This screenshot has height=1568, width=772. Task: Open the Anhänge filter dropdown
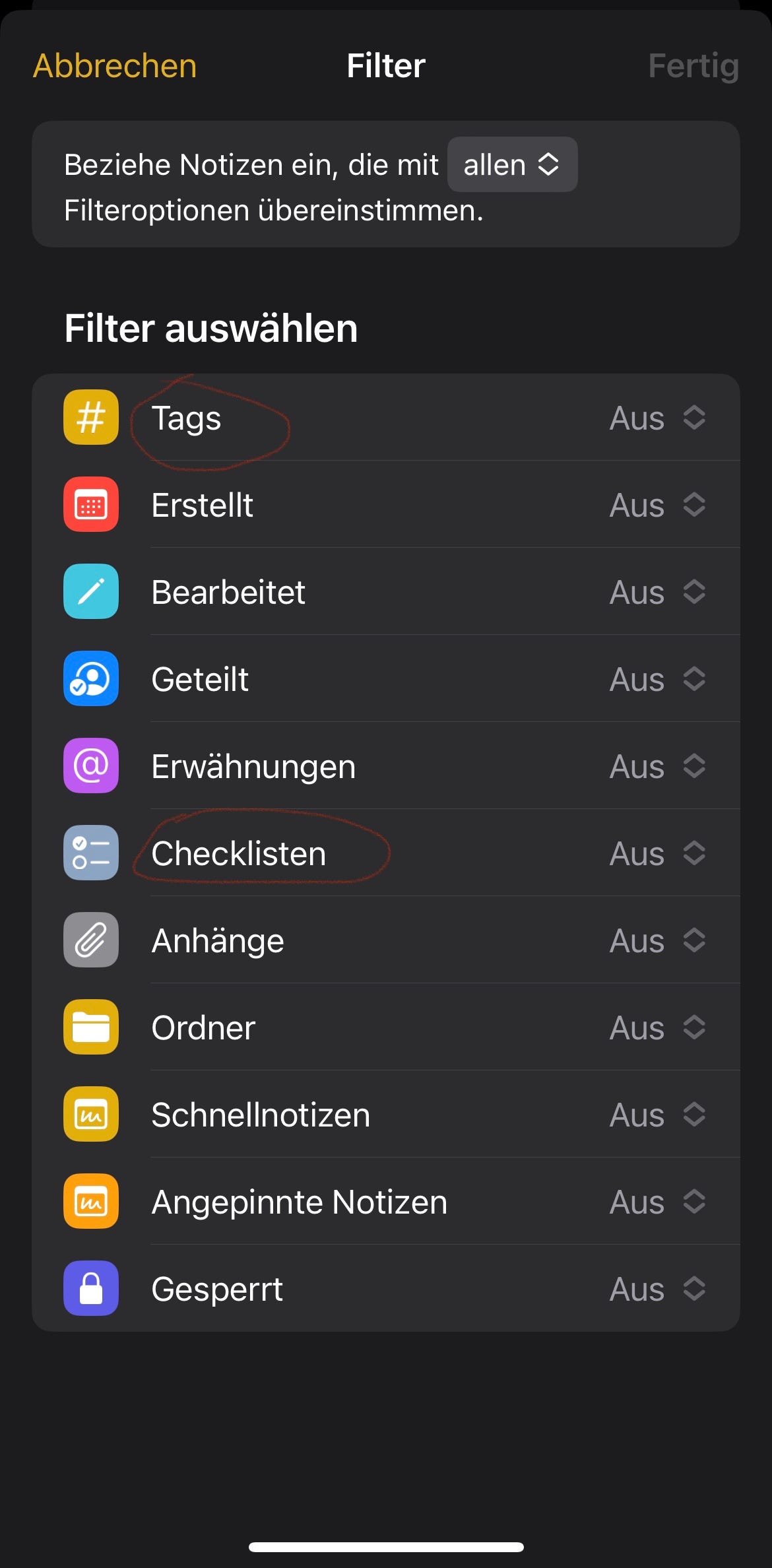pyautogui.click(x=657, y=940)
